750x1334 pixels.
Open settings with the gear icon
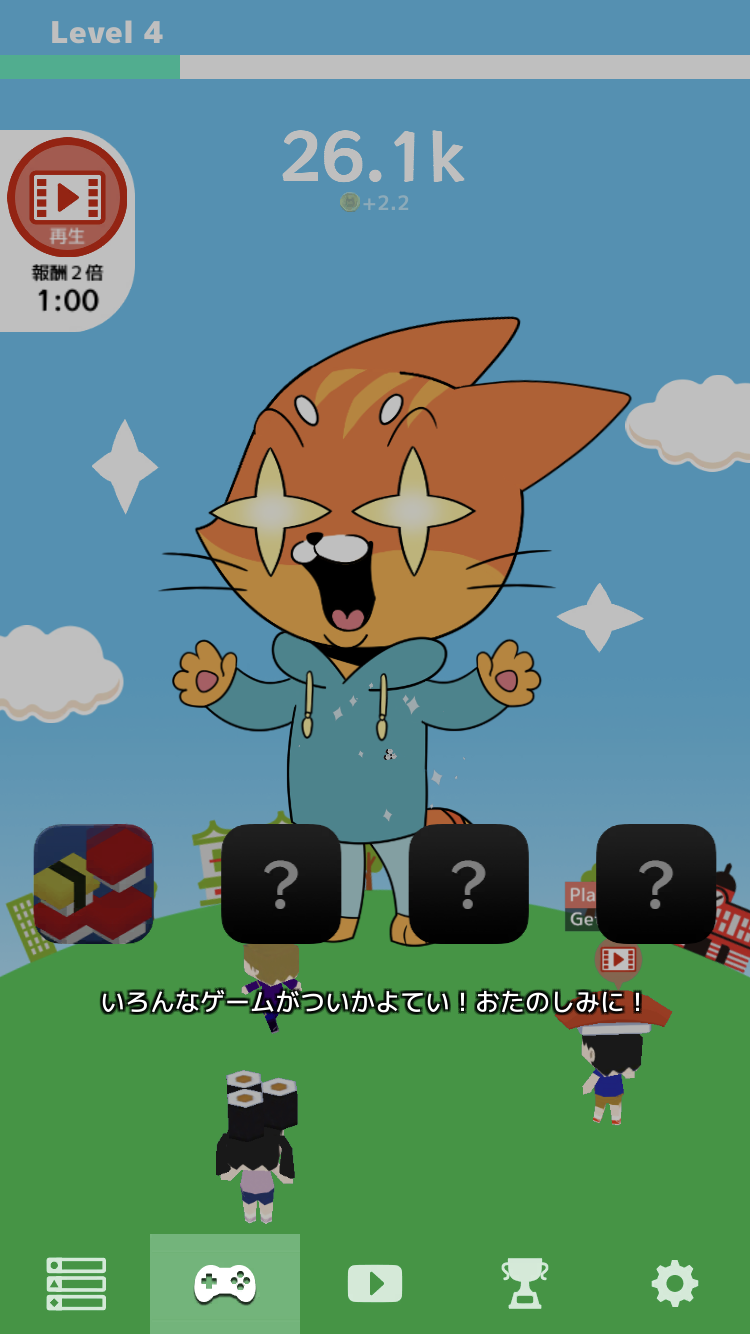[675, 1283]
